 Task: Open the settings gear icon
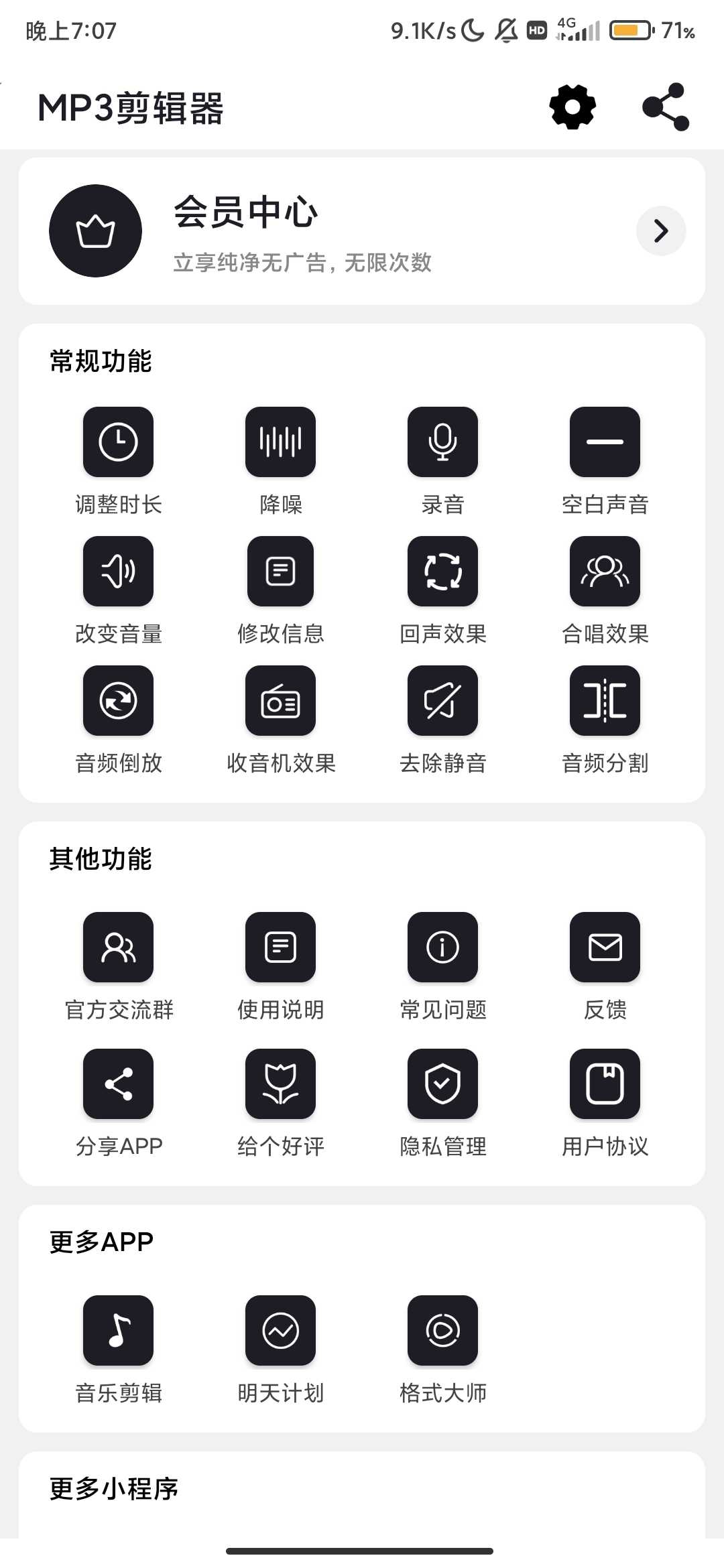coord(572,107)
